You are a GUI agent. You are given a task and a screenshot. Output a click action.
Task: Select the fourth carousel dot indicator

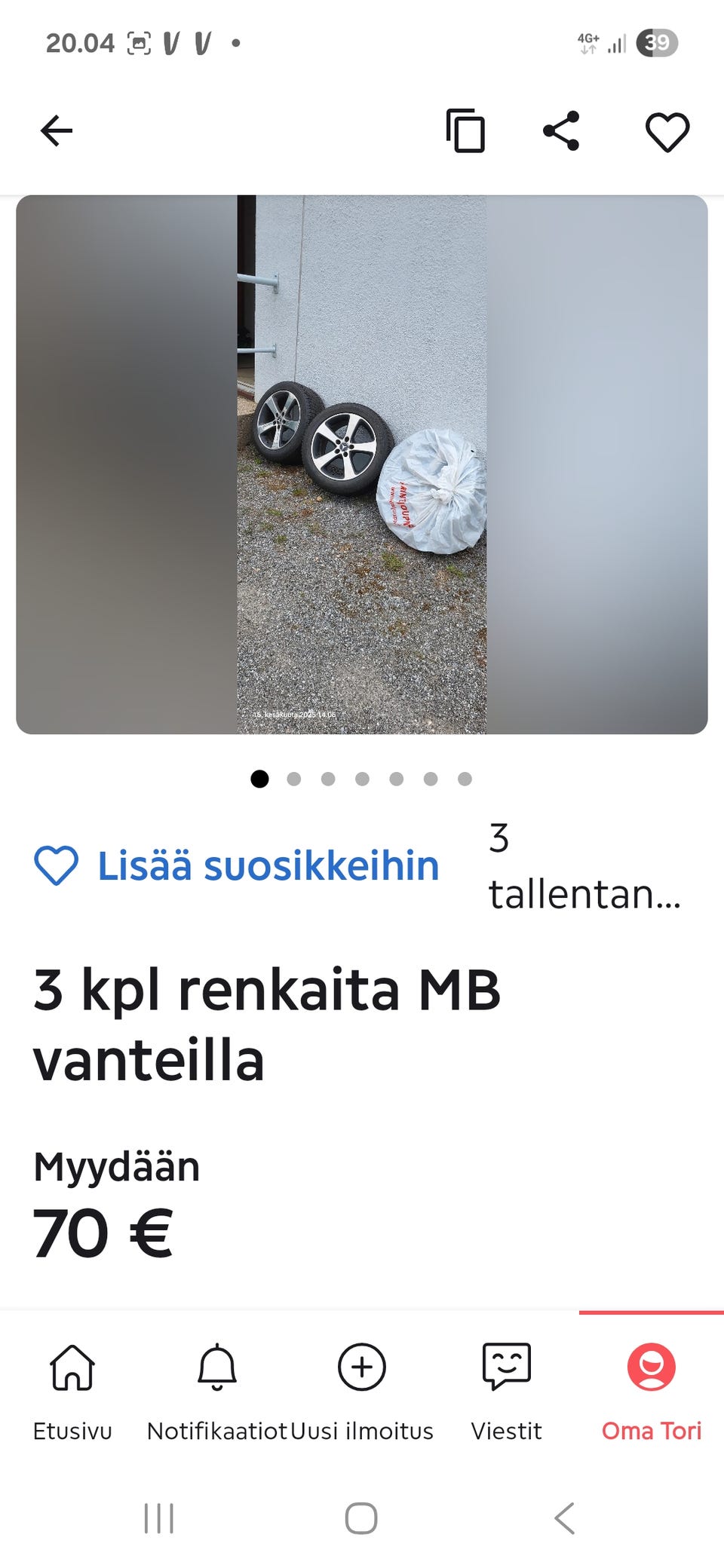[x=361, y=779]
